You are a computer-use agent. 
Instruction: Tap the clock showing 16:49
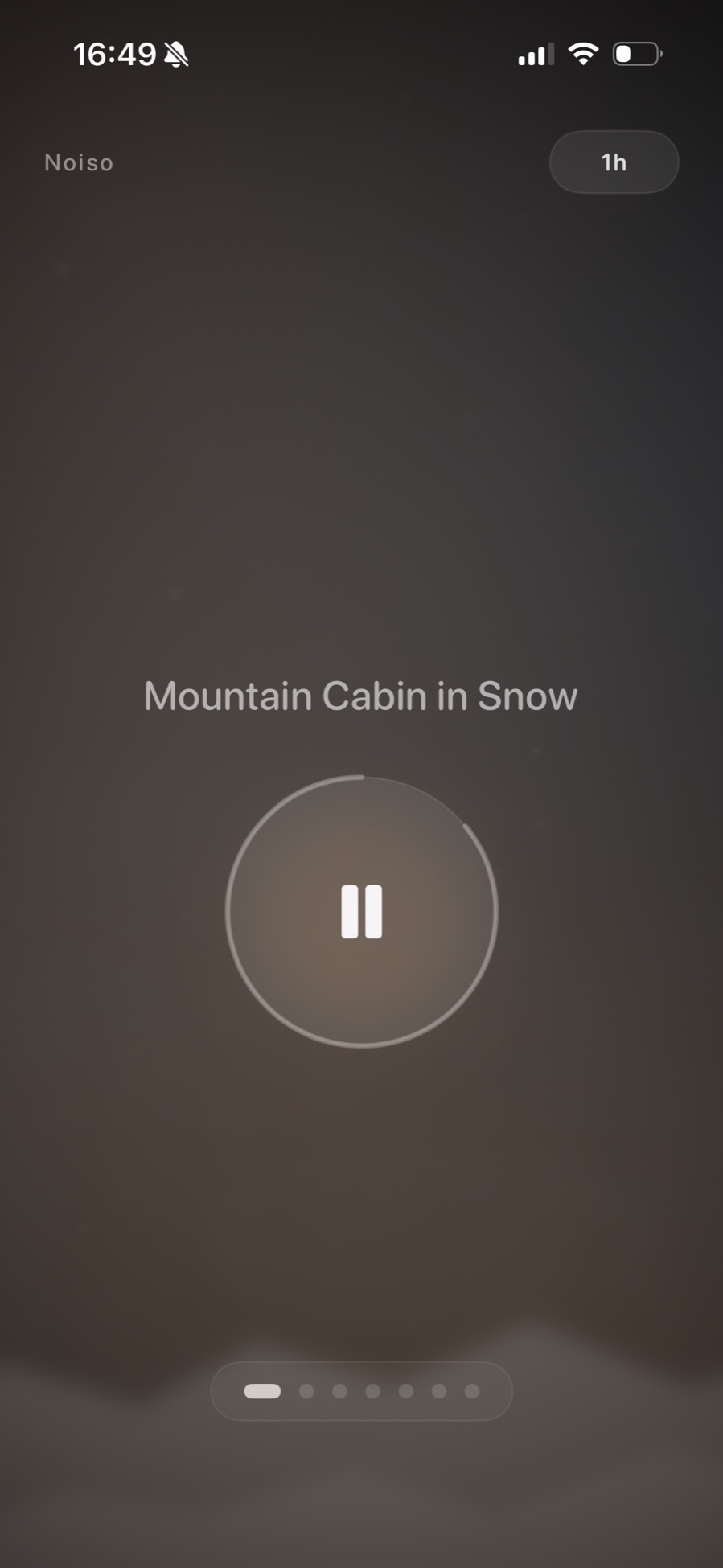tap(117, 53)
